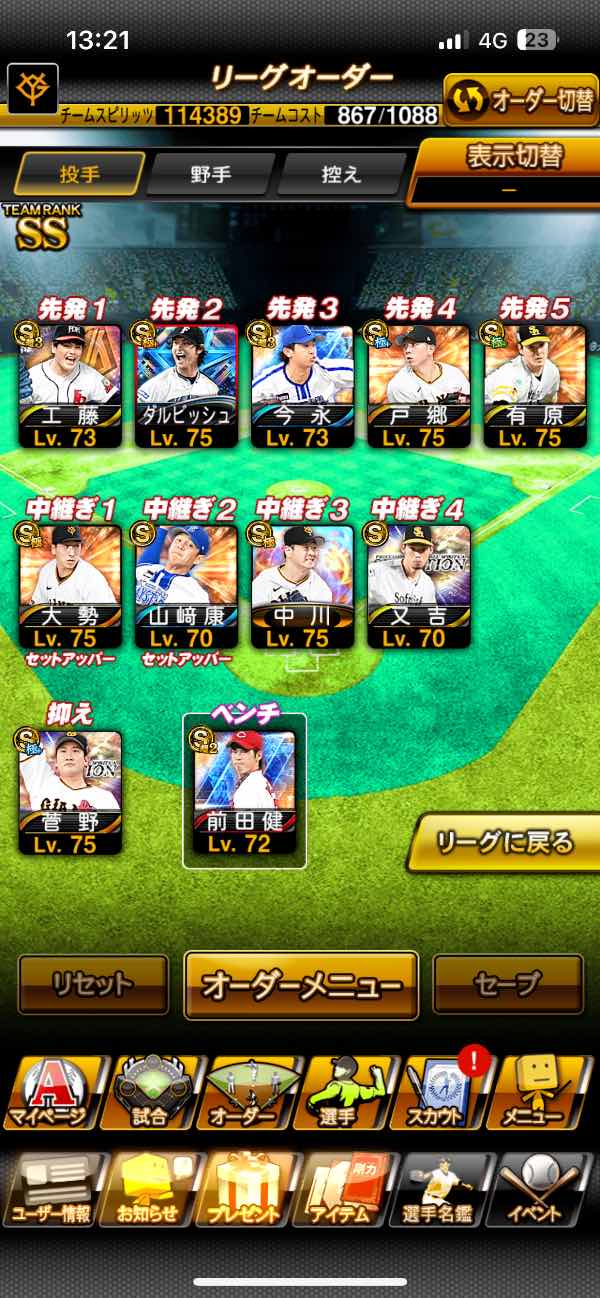The image size is (600, 1298).
Task: Save the order with セーブ
Action: tap(508, 984)
